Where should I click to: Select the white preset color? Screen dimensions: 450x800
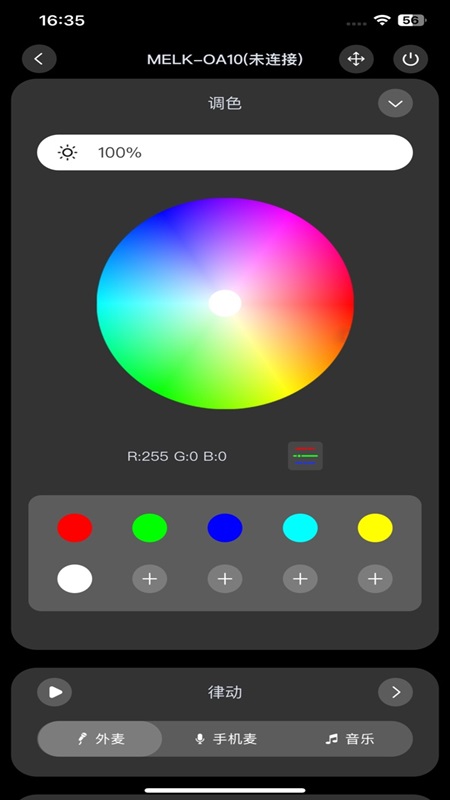pos(75,579)
